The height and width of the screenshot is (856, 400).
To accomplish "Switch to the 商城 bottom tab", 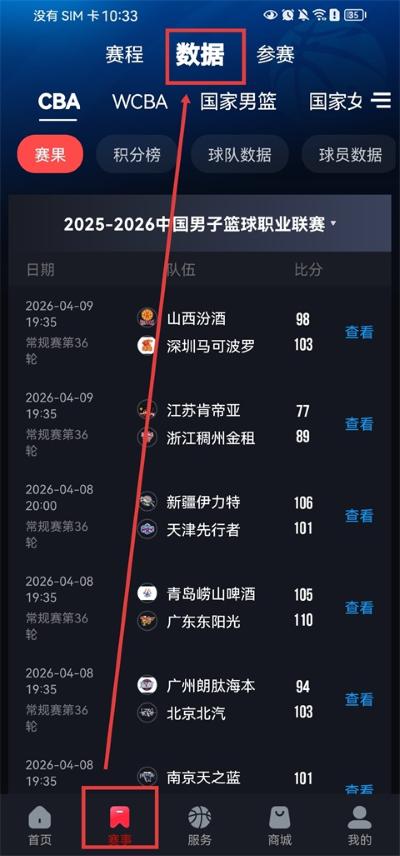I will tap(279, 825).
